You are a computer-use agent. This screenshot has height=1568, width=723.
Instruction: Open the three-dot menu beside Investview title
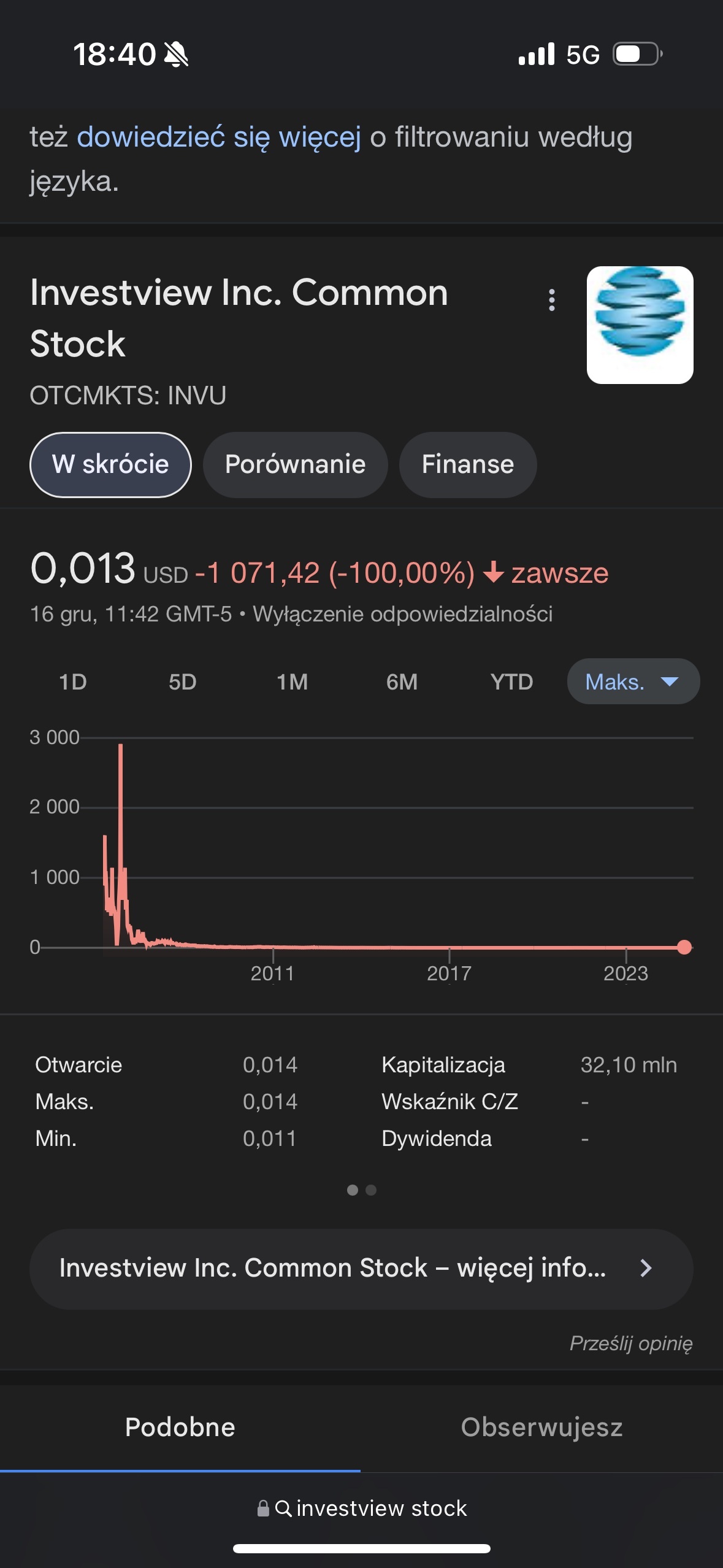(552, 300)
